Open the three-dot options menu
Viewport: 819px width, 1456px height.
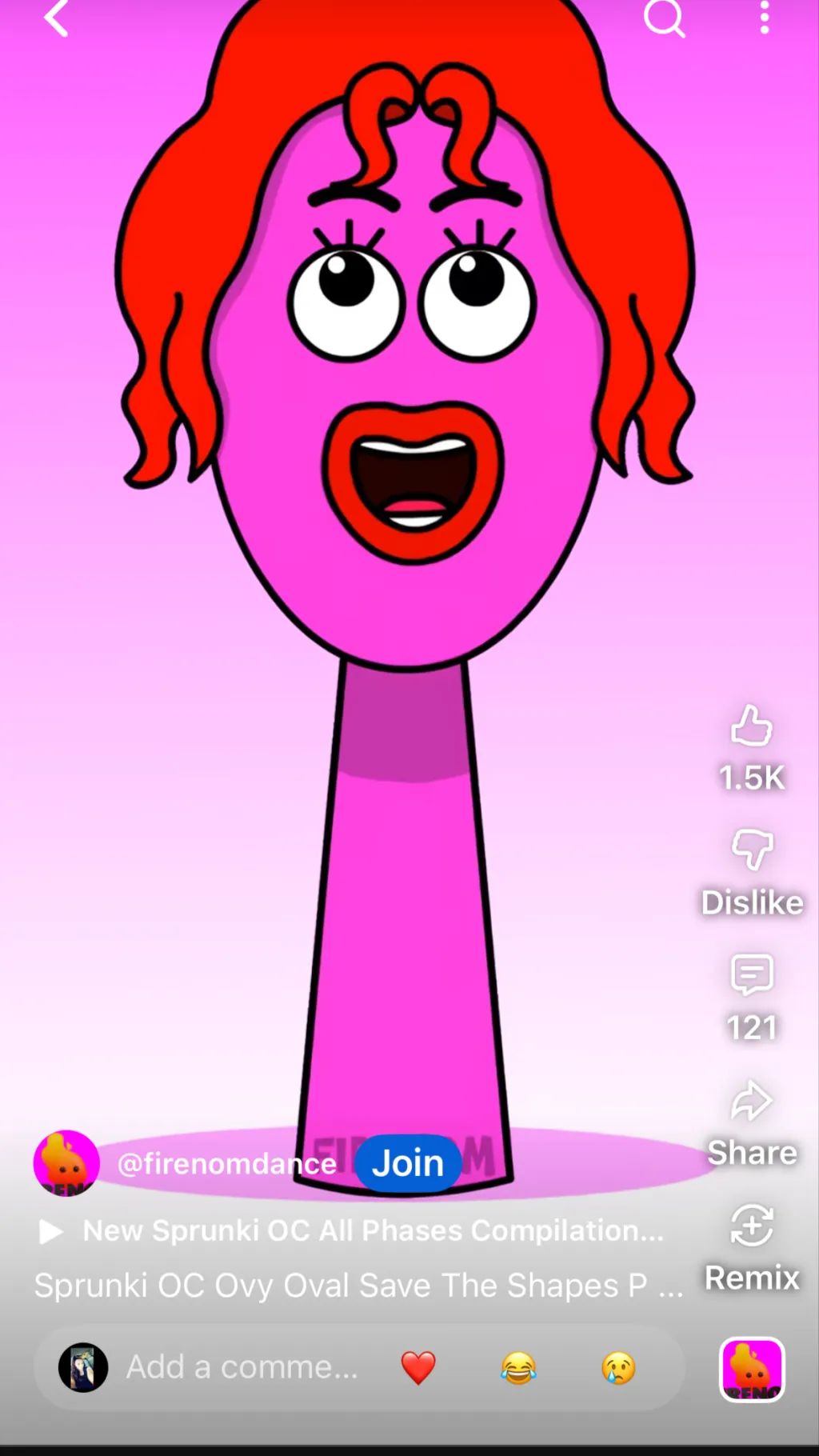click(x=764, y=19)
